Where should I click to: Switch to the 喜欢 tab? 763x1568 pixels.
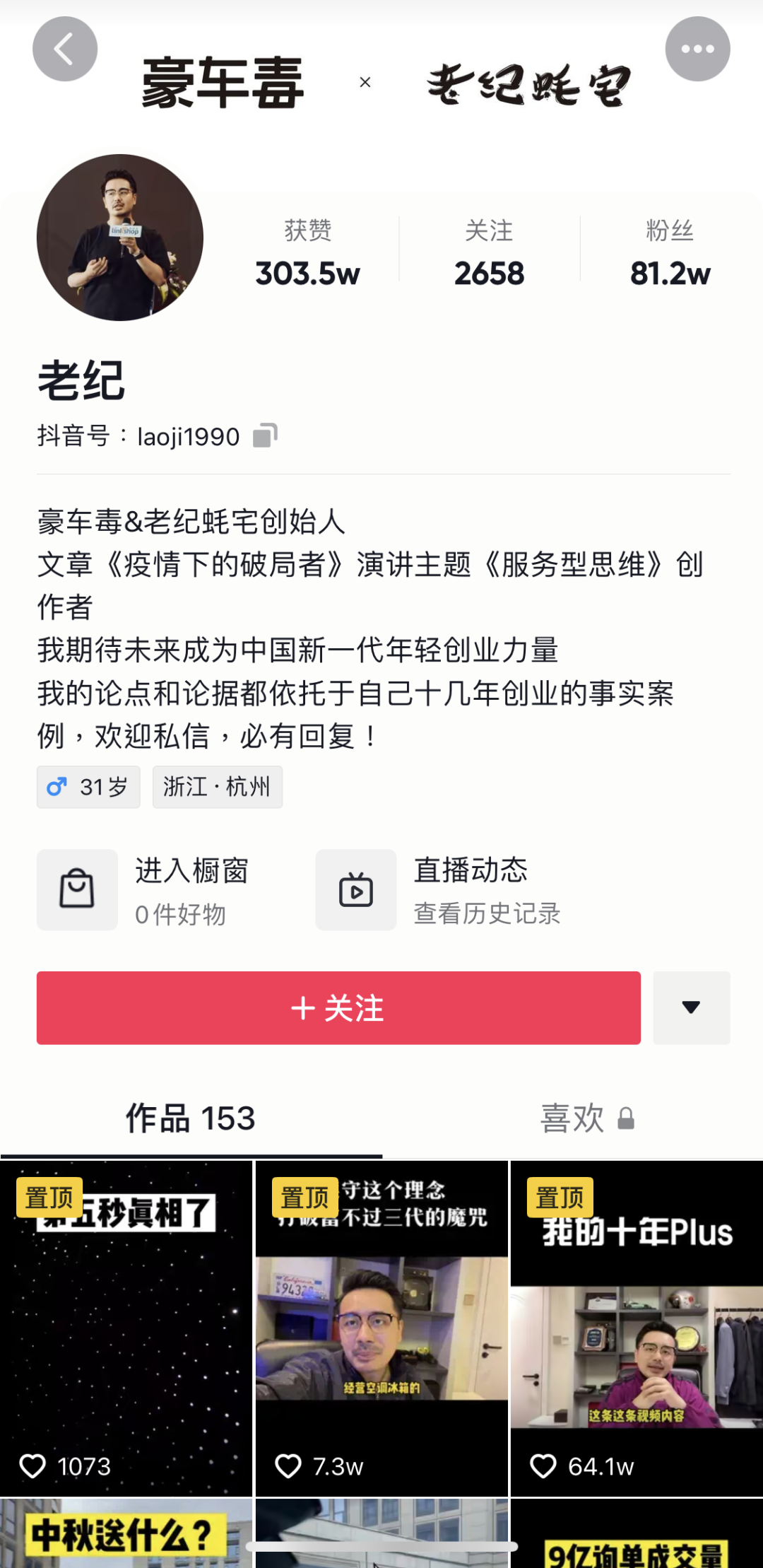coord(586,1118)
